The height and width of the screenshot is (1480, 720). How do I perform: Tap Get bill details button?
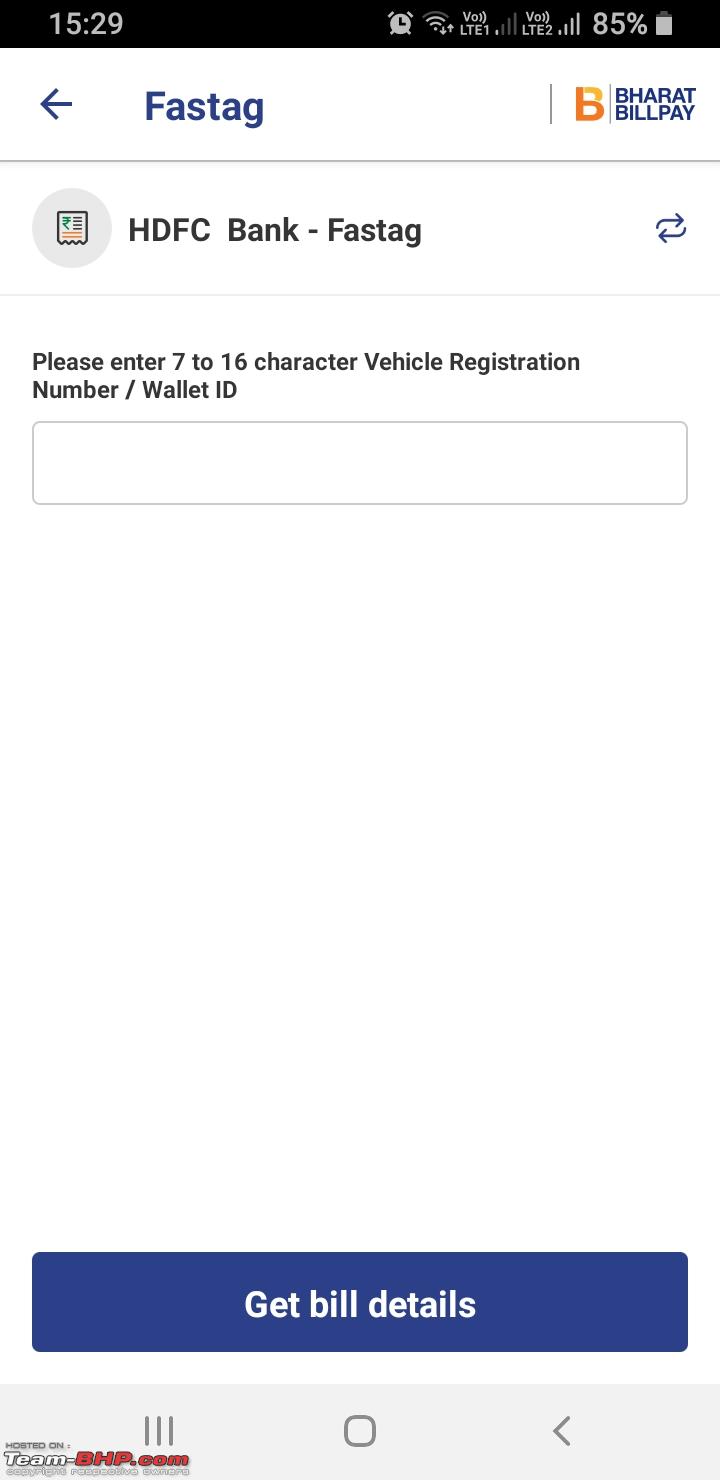(360, 1302)
